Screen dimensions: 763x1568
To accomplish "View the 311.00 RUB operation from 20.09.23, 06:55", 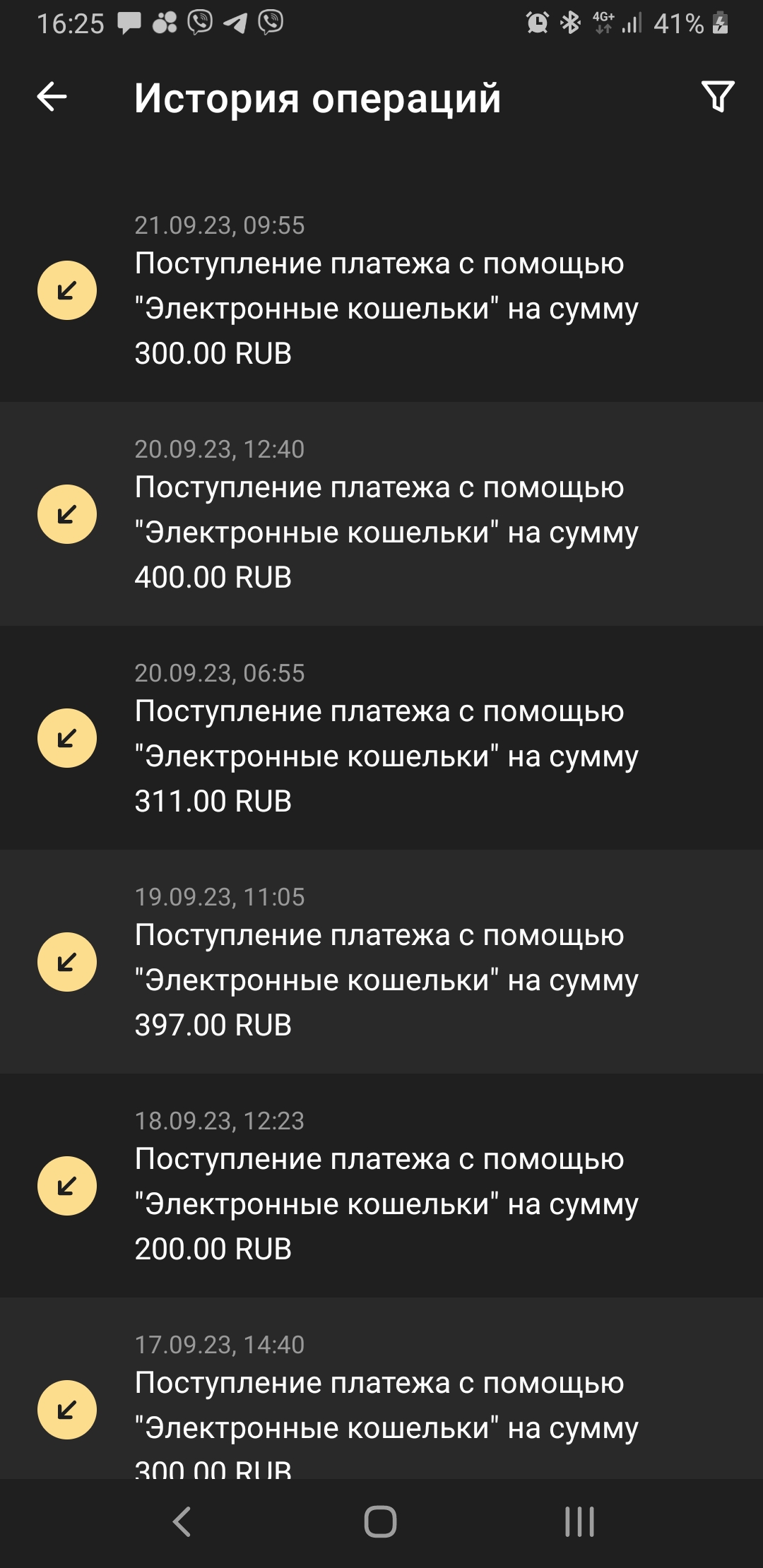I will pyautogui.click(x=381, y=738).
